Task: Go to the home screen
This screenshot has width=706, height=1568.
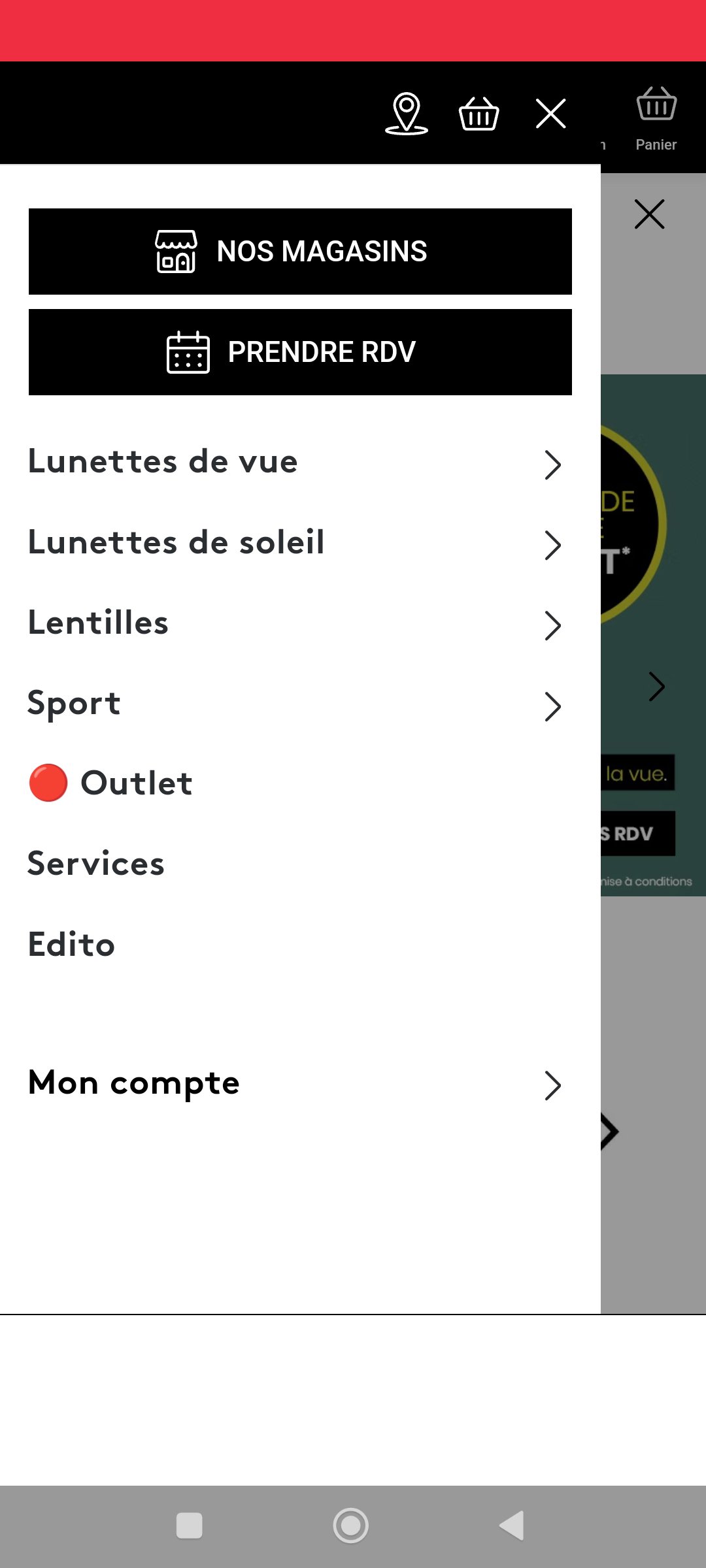Action: (351, 1526)
